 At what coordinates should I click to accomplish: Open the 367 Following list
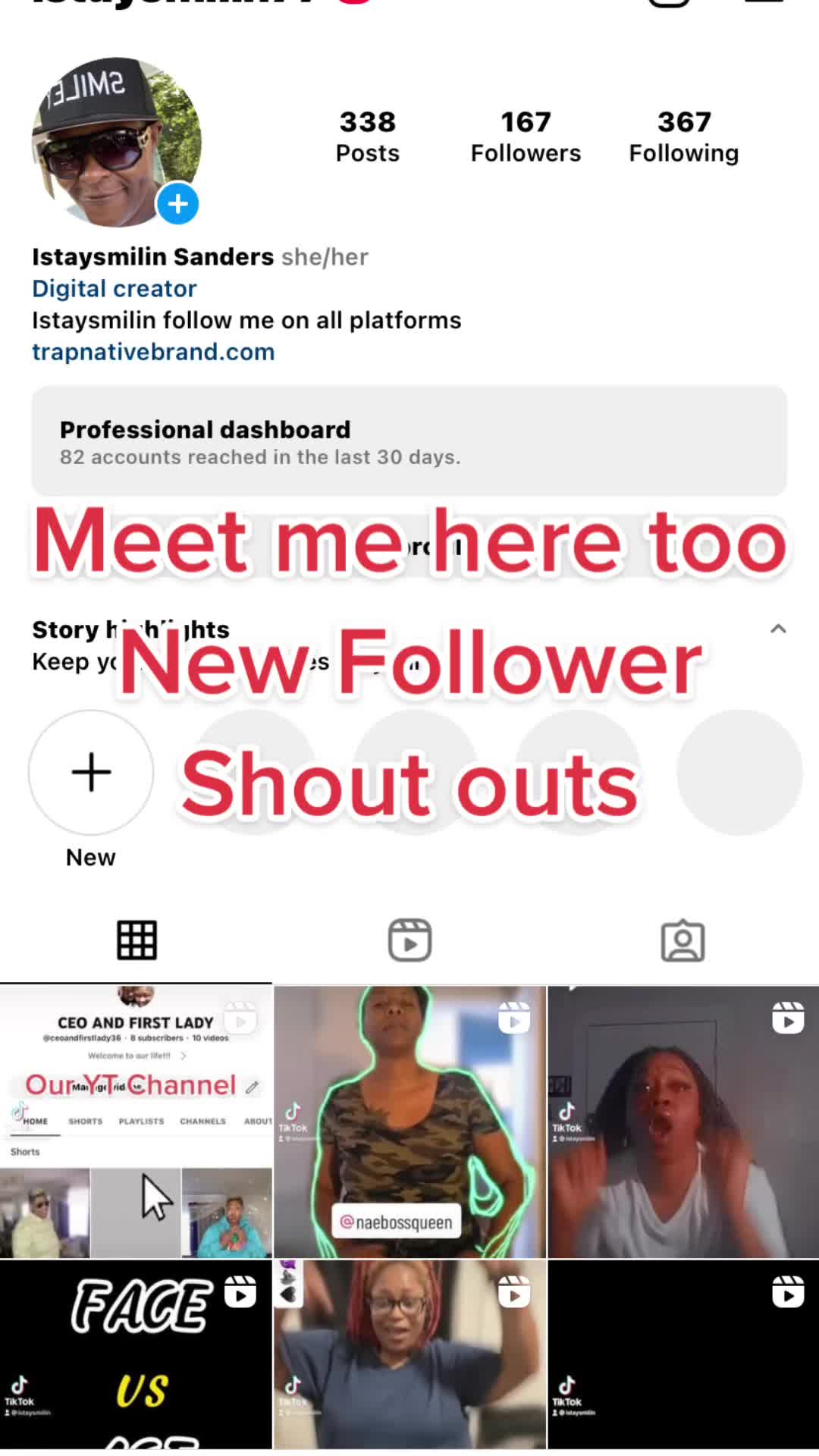[x=683, y=137]
